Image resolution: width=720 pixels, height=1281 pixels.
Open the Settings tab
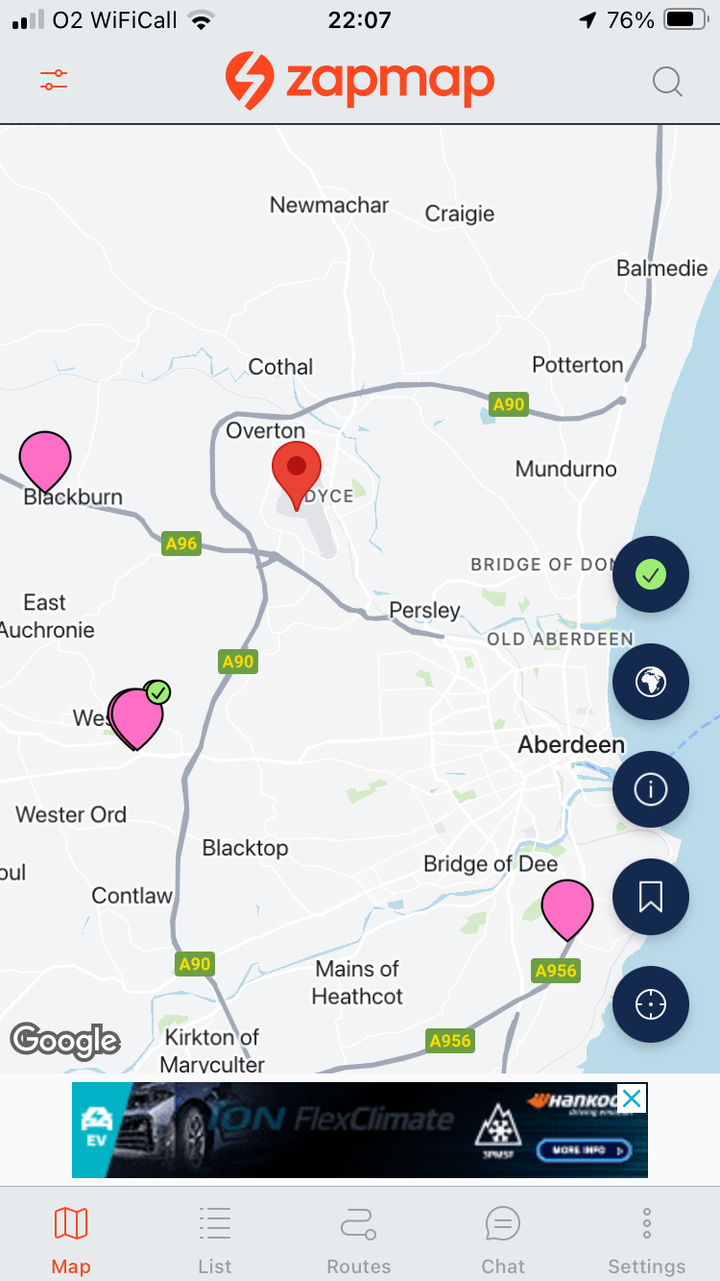(x=647, y=1240)
